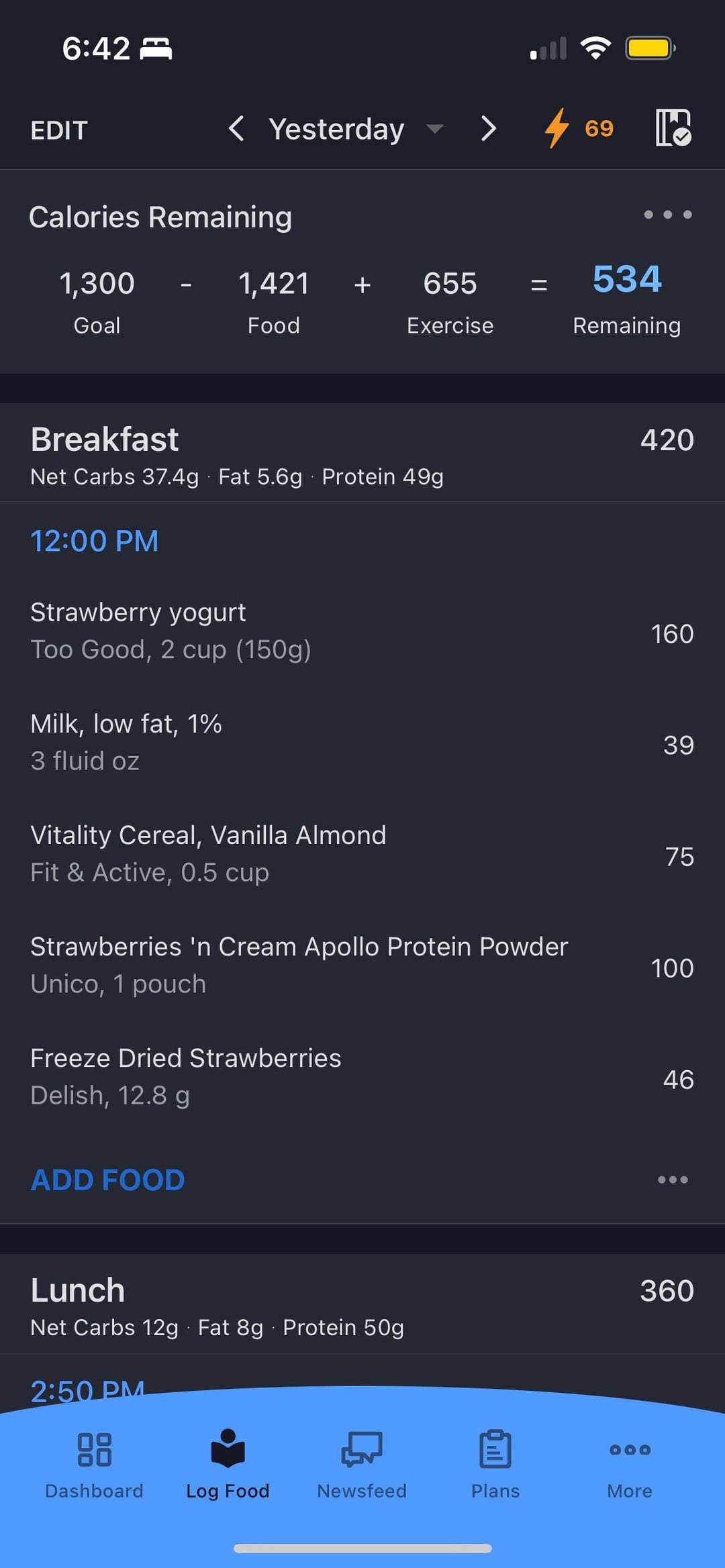
Task: Open Breakfast more options dots
Action: tap(673, 1180)
